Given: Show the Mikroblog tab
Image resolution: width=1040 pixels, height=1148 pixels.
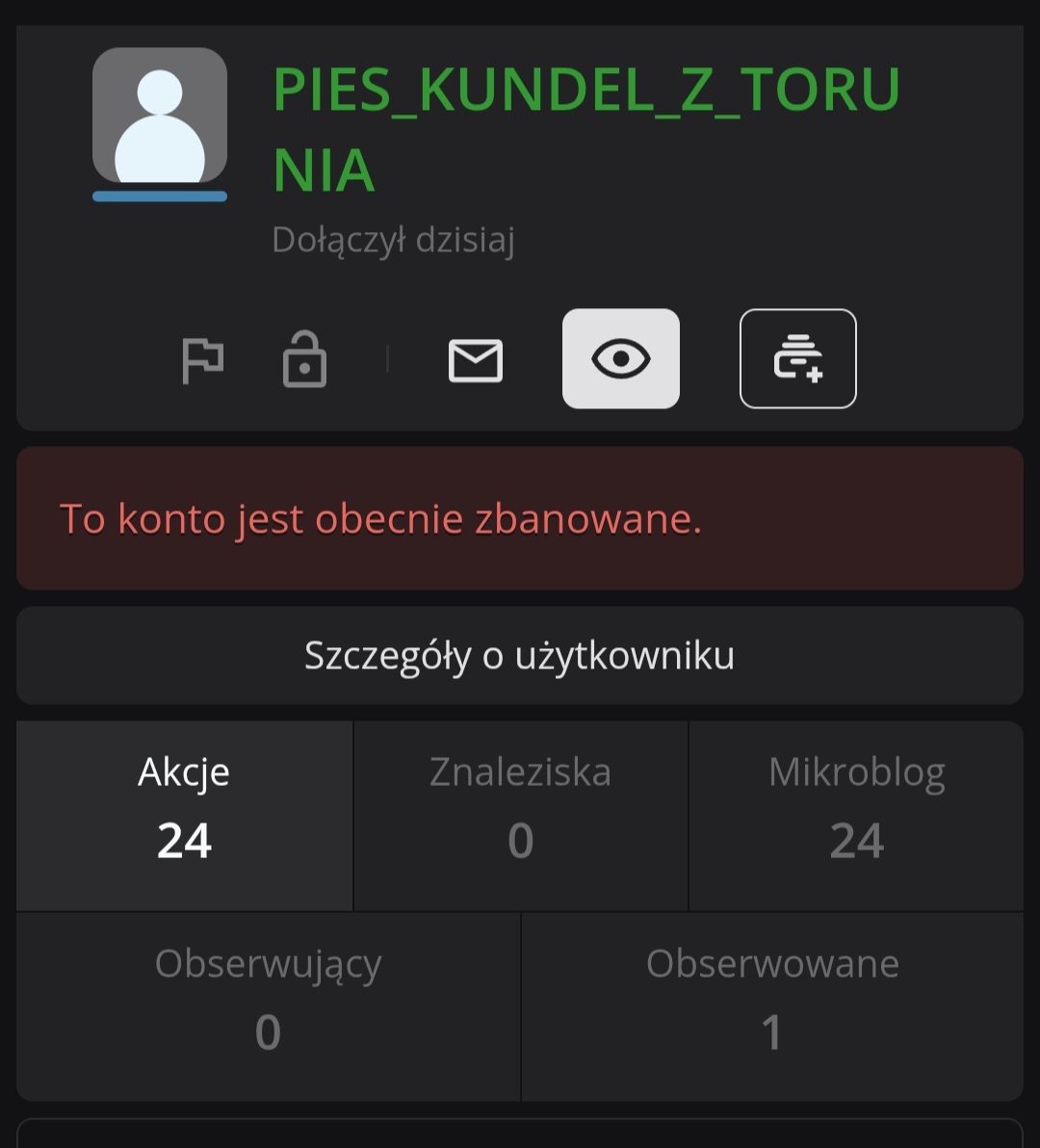Looking at the screenshot, I should click(x=856, y=815).
